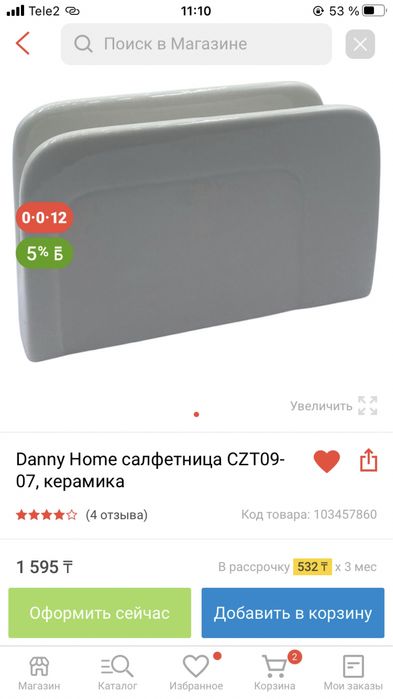Tap the 0·0·12 installment badge
This screenshot has height=699, width=393.
tap(45, 218)
